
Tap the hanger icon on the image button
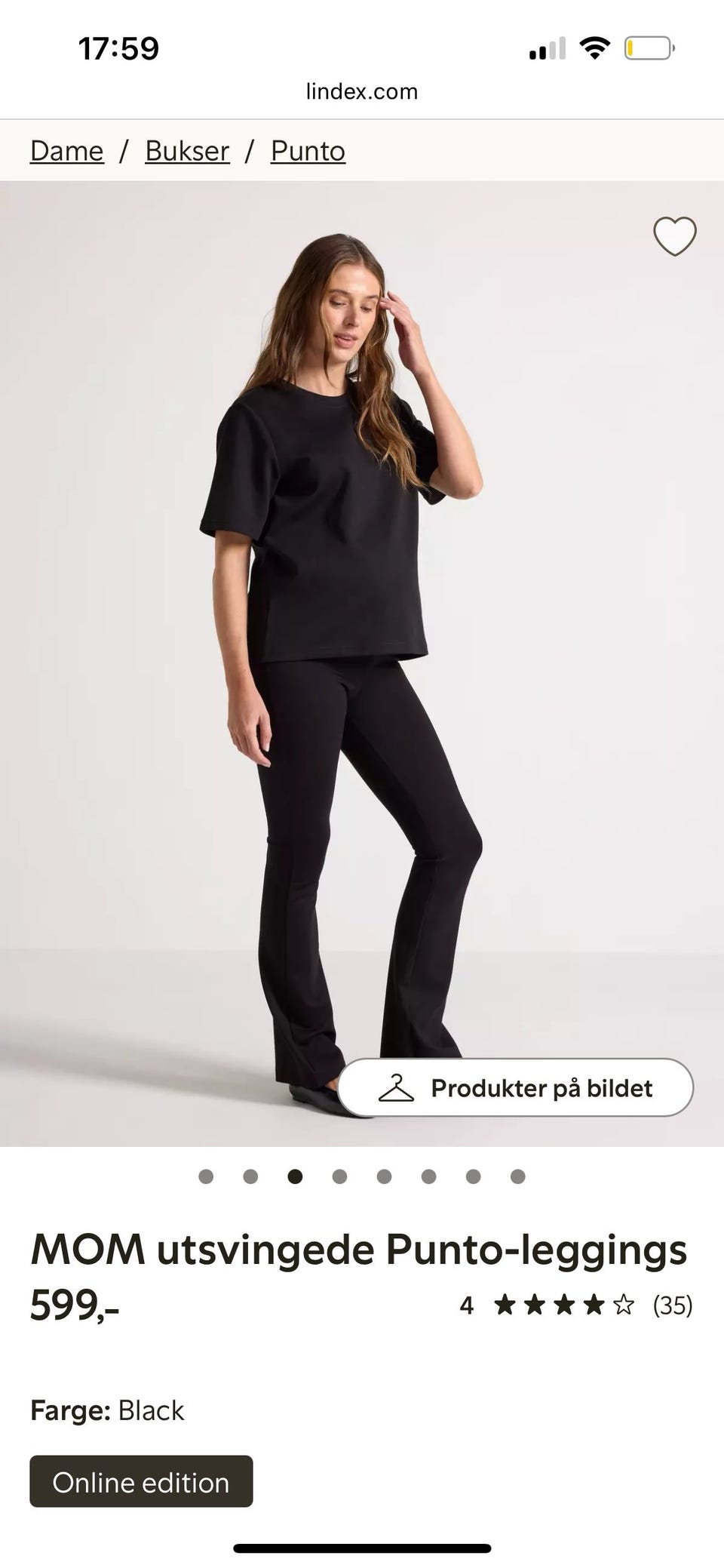[397, 1088]
